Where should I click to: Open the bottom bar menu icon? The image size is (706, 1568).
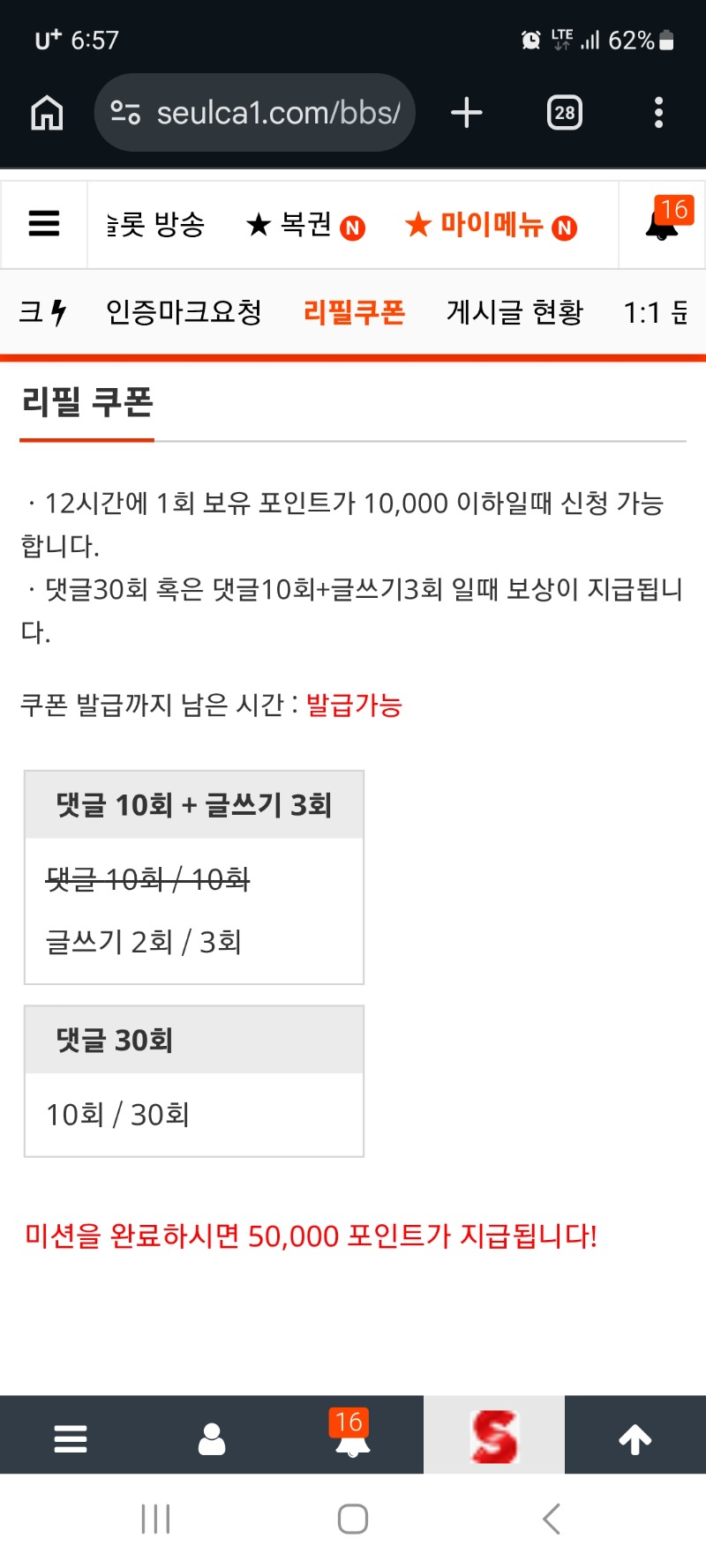click(71, 1438)
